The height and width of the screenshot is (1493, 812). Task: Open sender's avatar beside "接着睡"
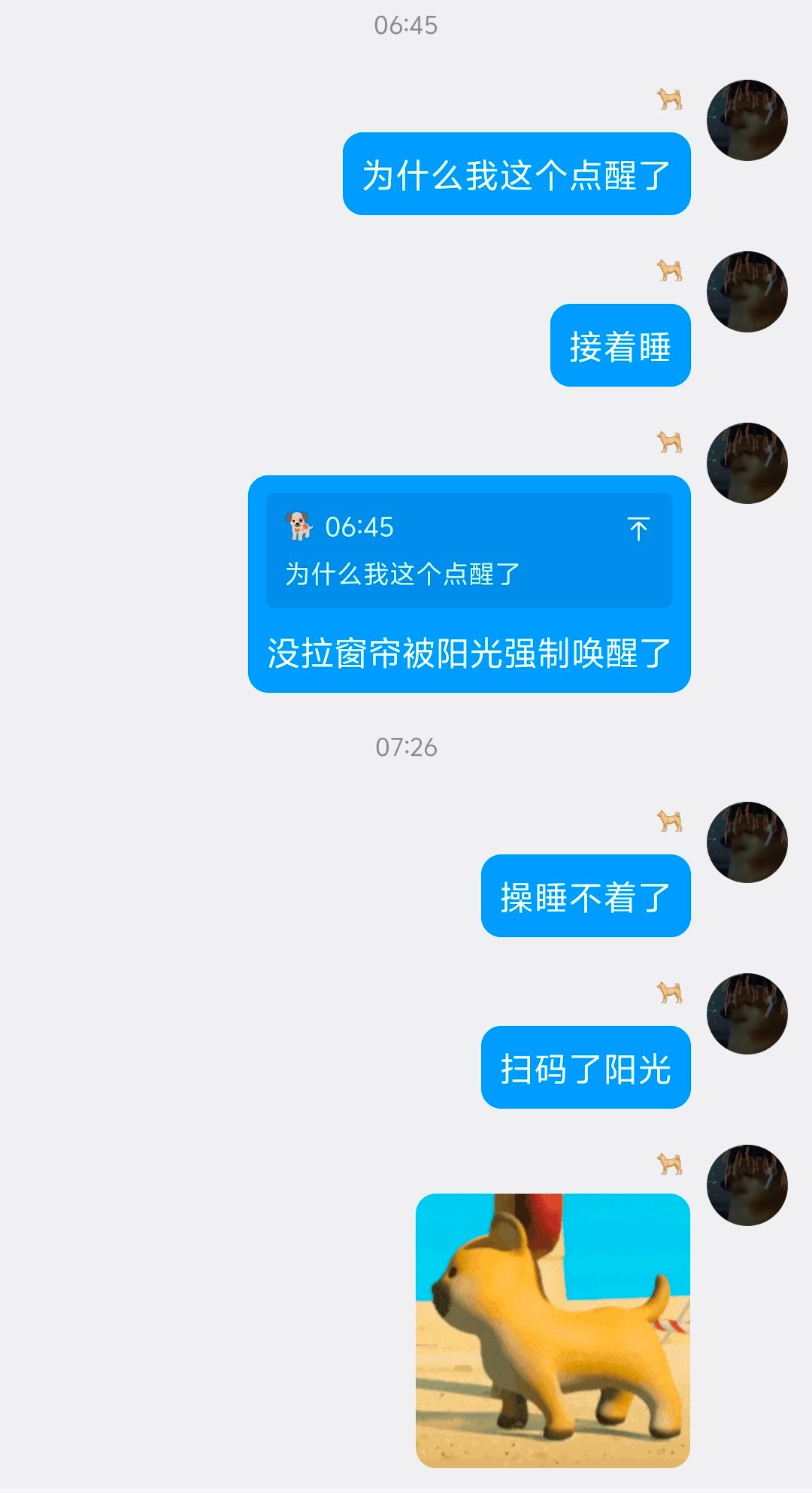[747, 292]
